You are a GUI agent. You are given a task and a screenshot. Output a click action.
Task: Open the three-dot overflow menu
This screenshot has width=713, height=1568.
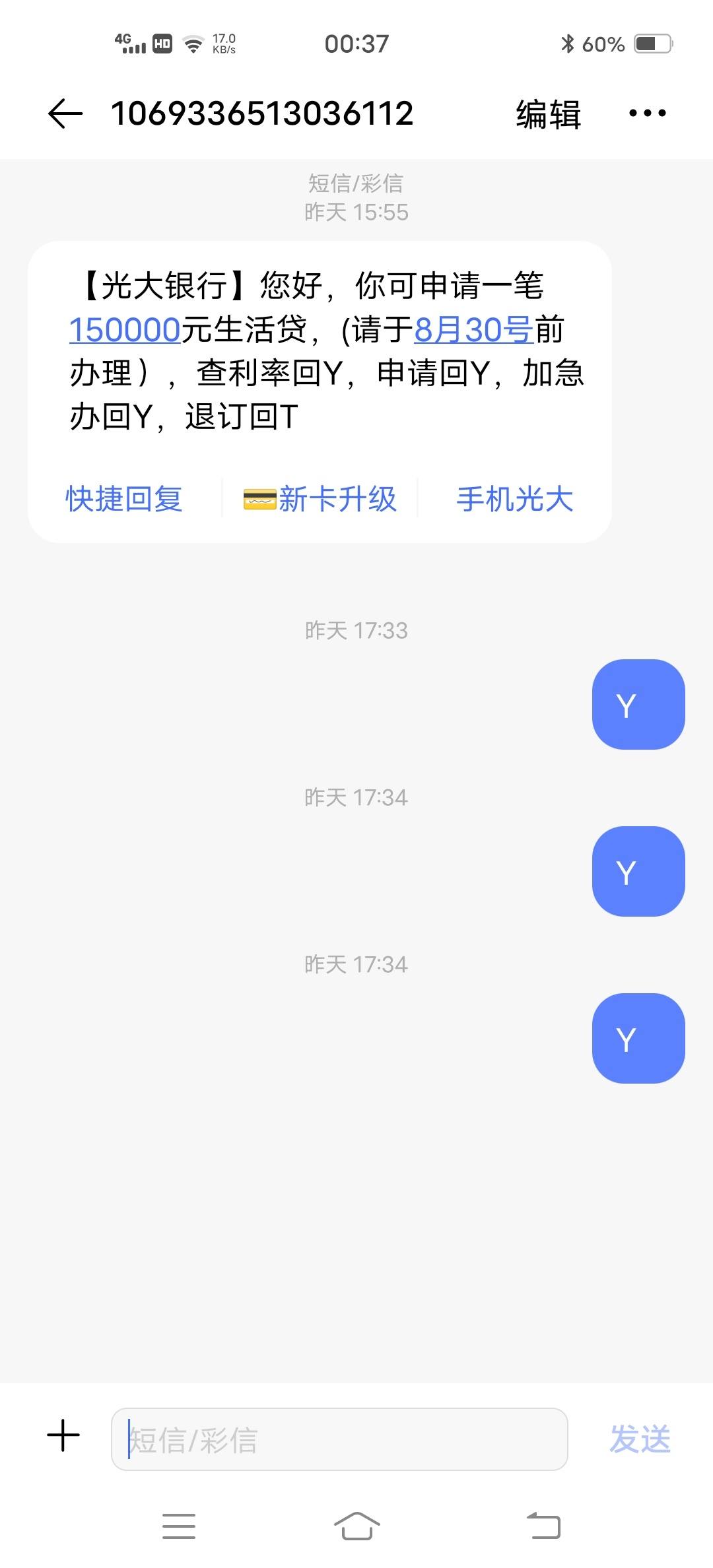pos(647,114)
